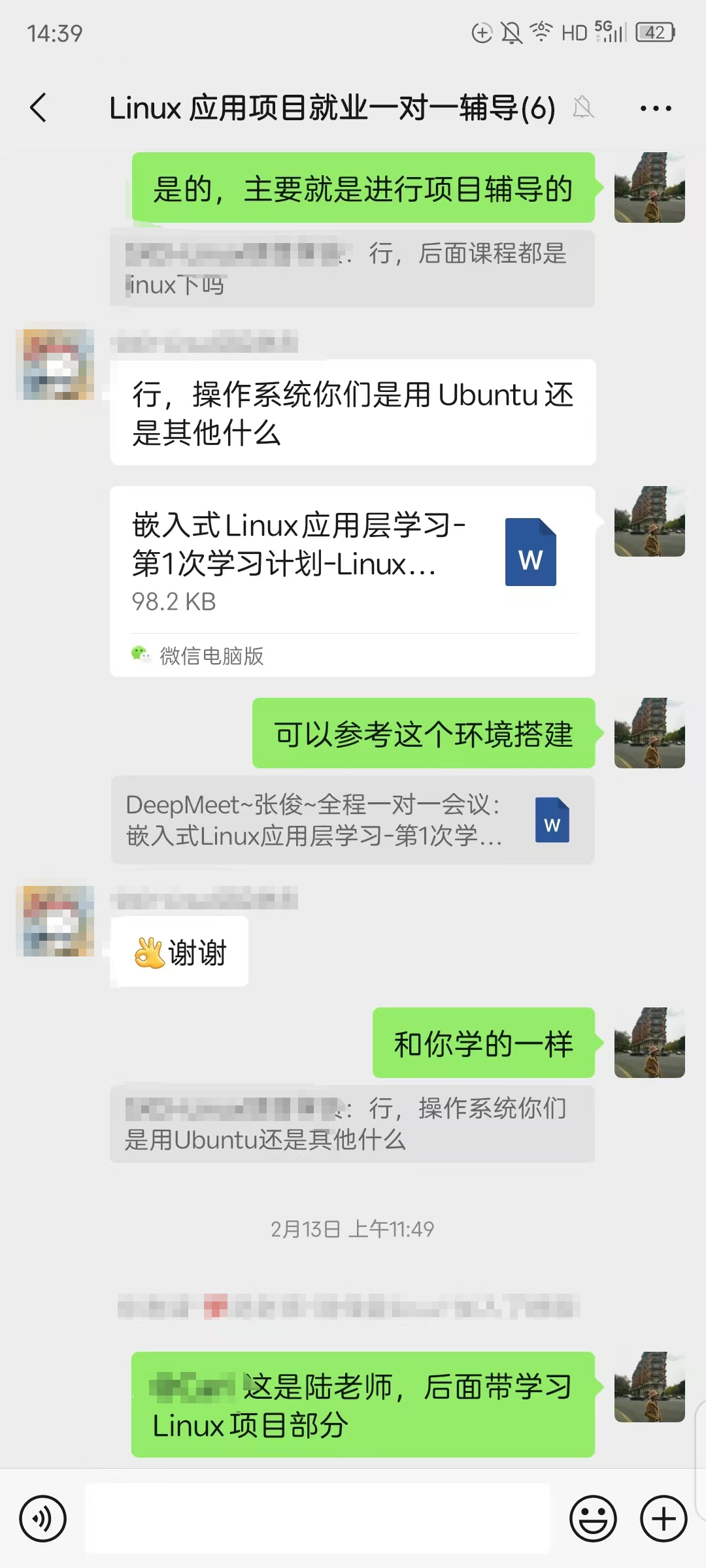Go back to the chat list
This screenshot has width=706, height=1568.
point(39,108)
